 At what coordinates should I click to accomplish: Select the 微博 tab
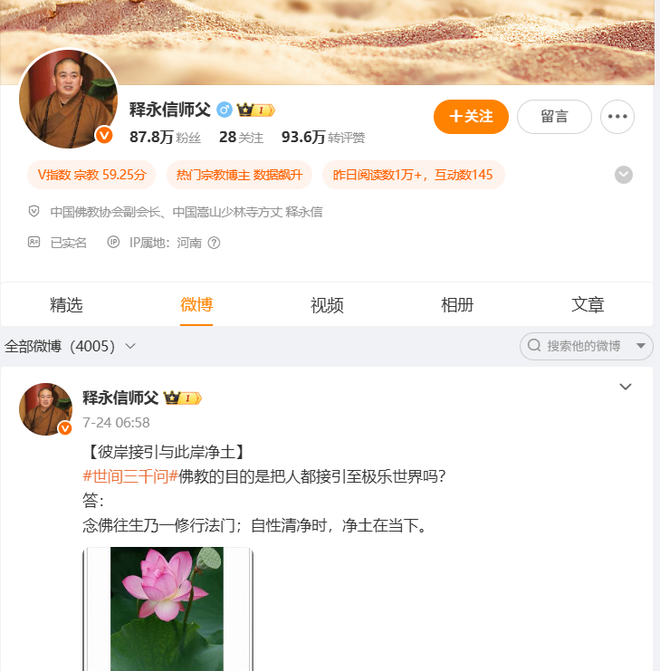click(197, 305)
